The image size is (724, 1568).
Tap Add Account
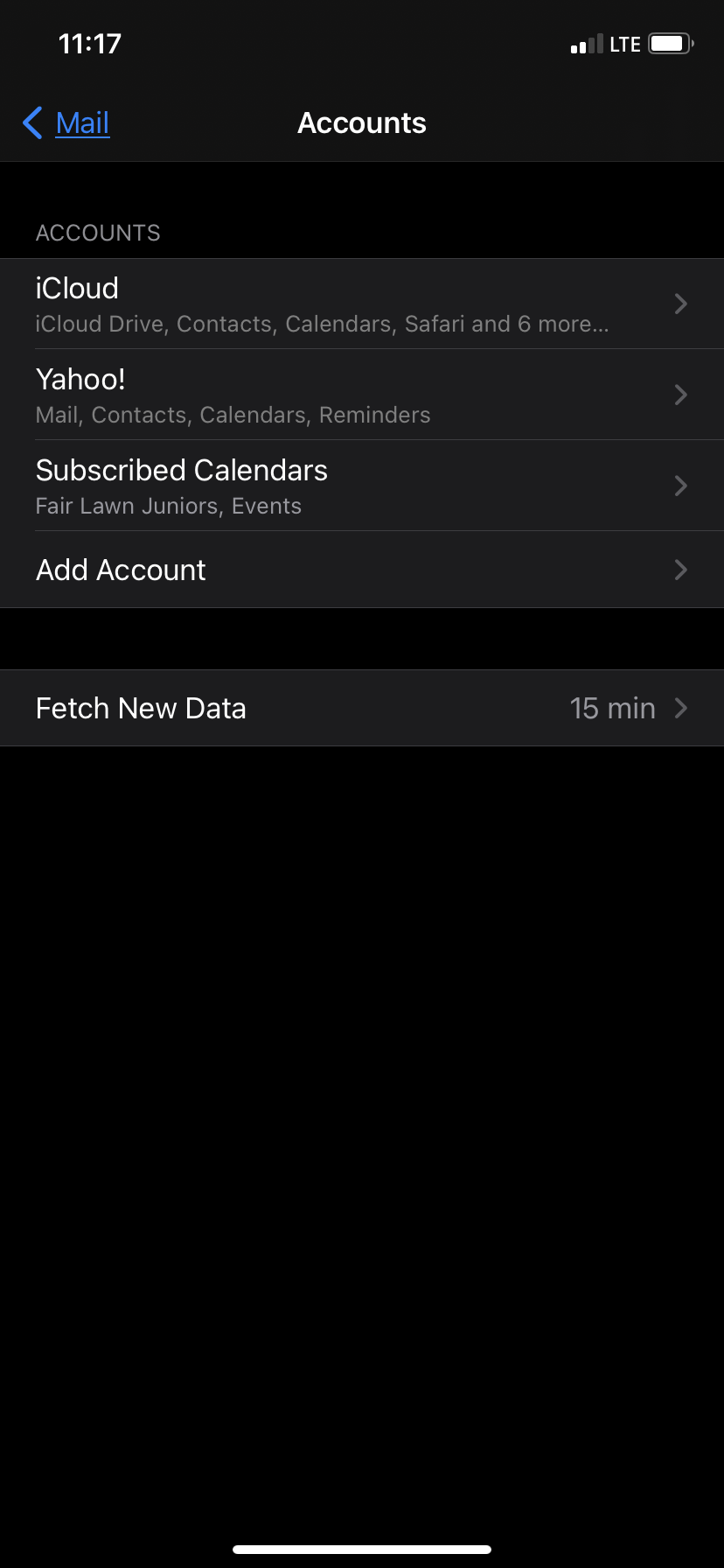coord(362,570)
